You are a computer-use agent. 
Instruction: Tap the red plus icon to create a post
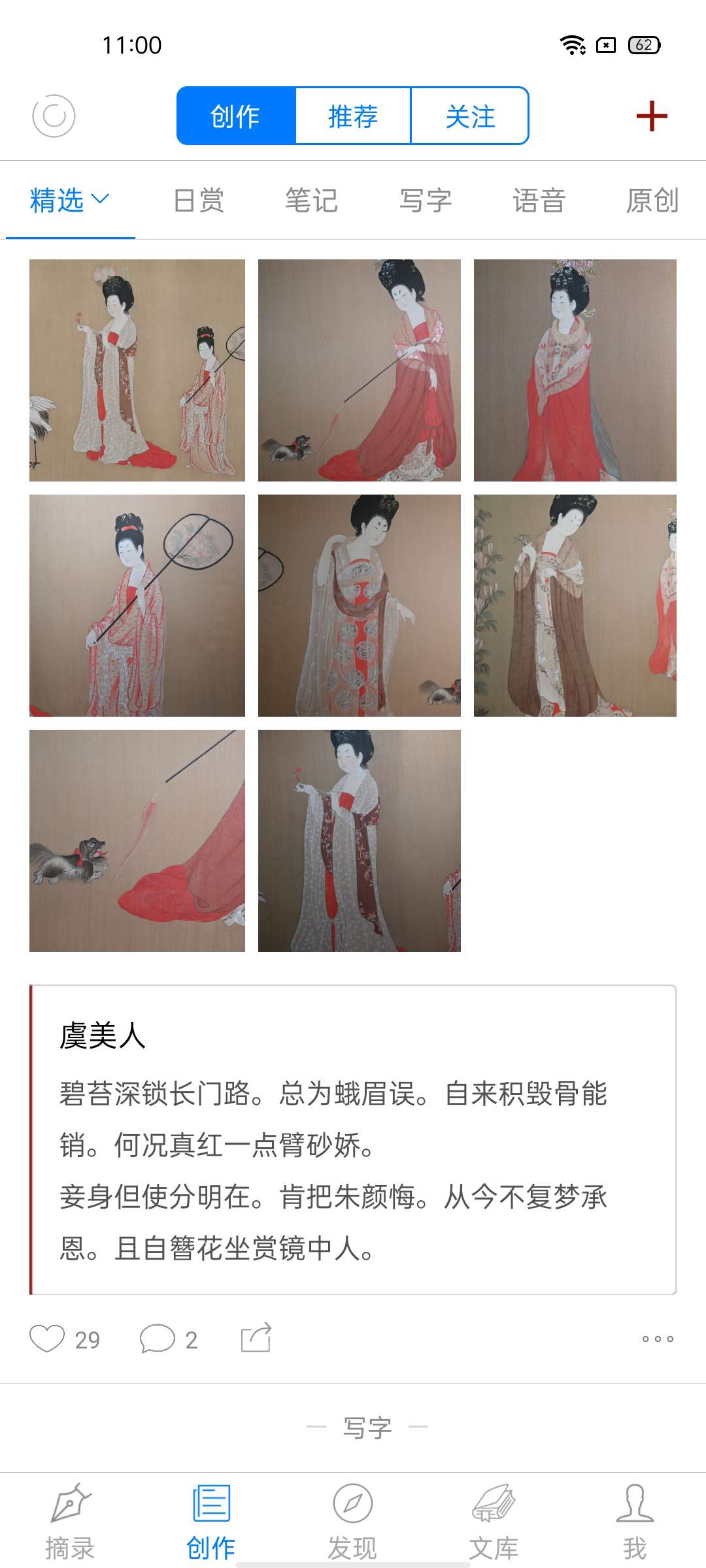[652, 116]
